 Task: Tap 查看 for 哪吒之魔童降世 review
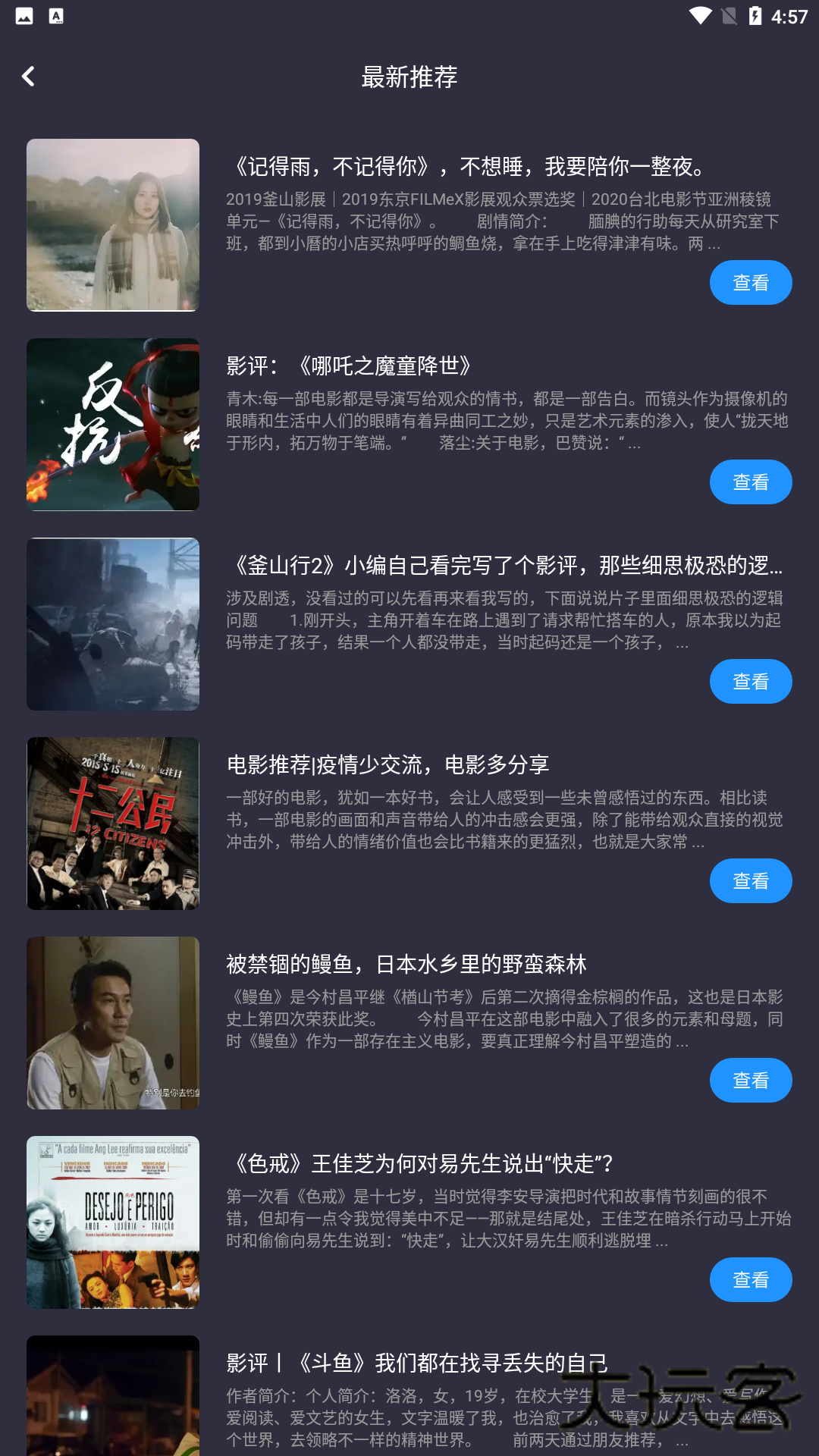coord(751,481)
